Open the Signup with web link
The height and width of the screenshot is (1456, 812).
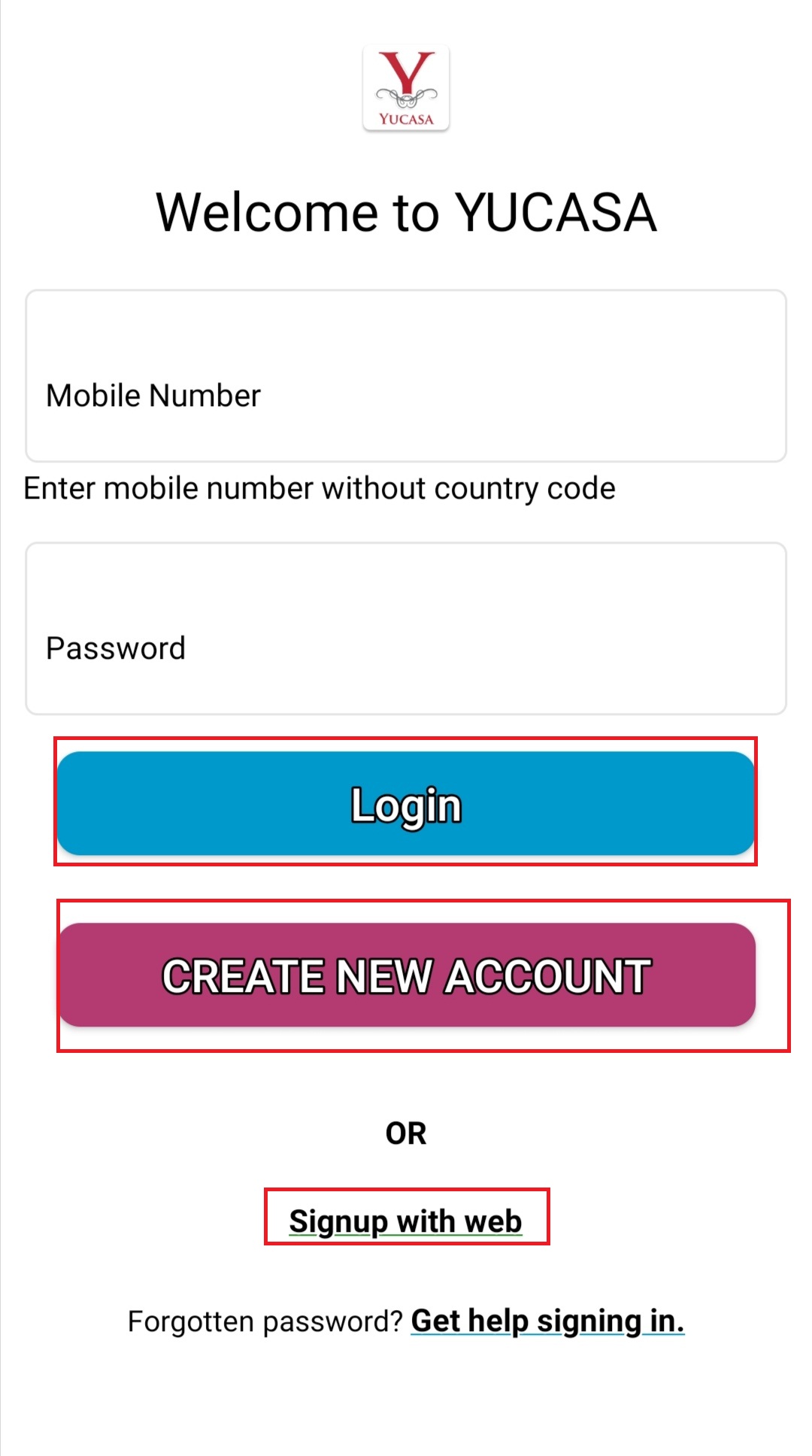[406, 1221]
